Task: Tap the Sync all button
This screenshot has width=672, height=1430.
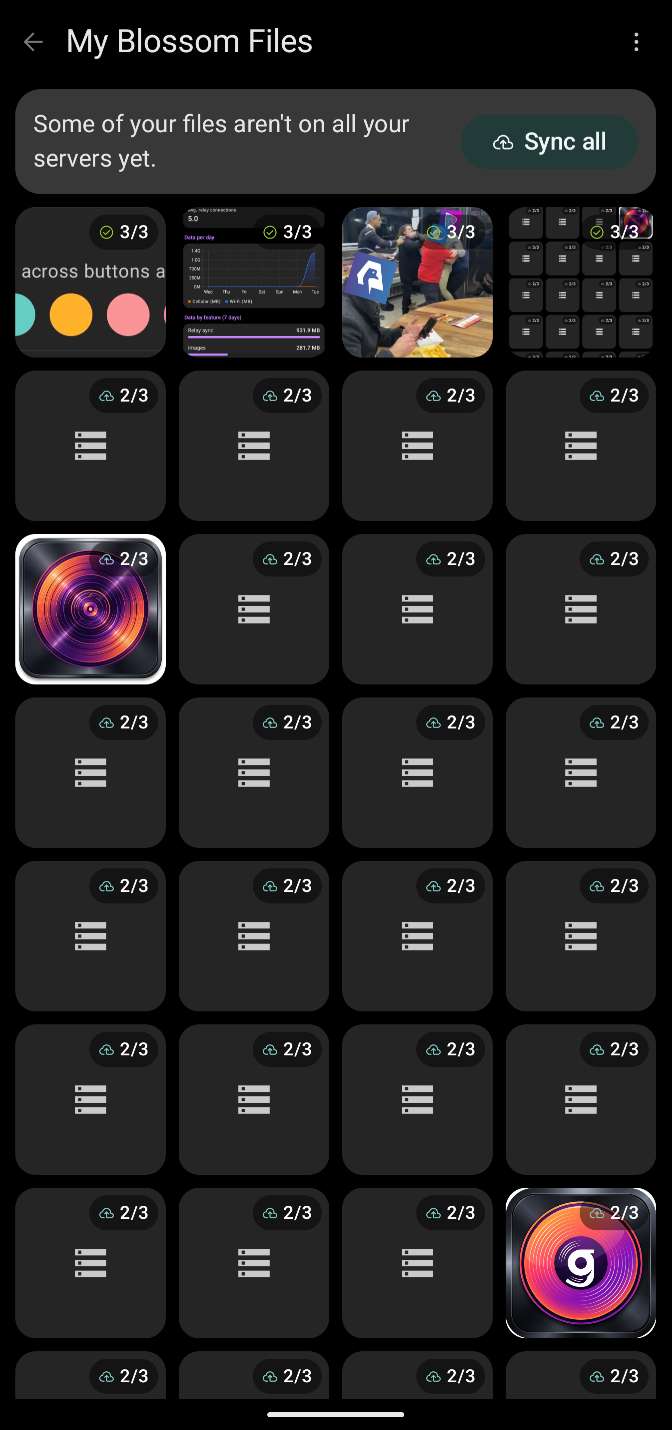Action: click(549, 142)
